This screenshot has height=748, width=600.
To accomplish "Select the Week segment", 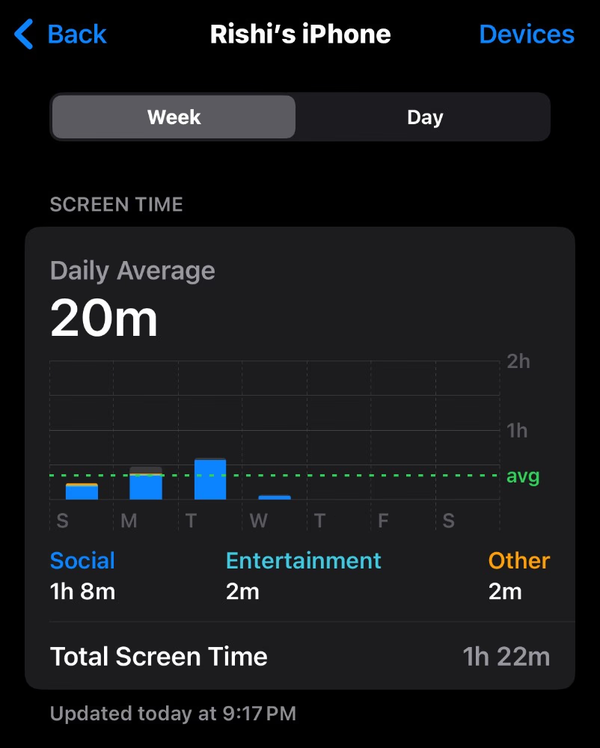I will [x=174, y=117].
